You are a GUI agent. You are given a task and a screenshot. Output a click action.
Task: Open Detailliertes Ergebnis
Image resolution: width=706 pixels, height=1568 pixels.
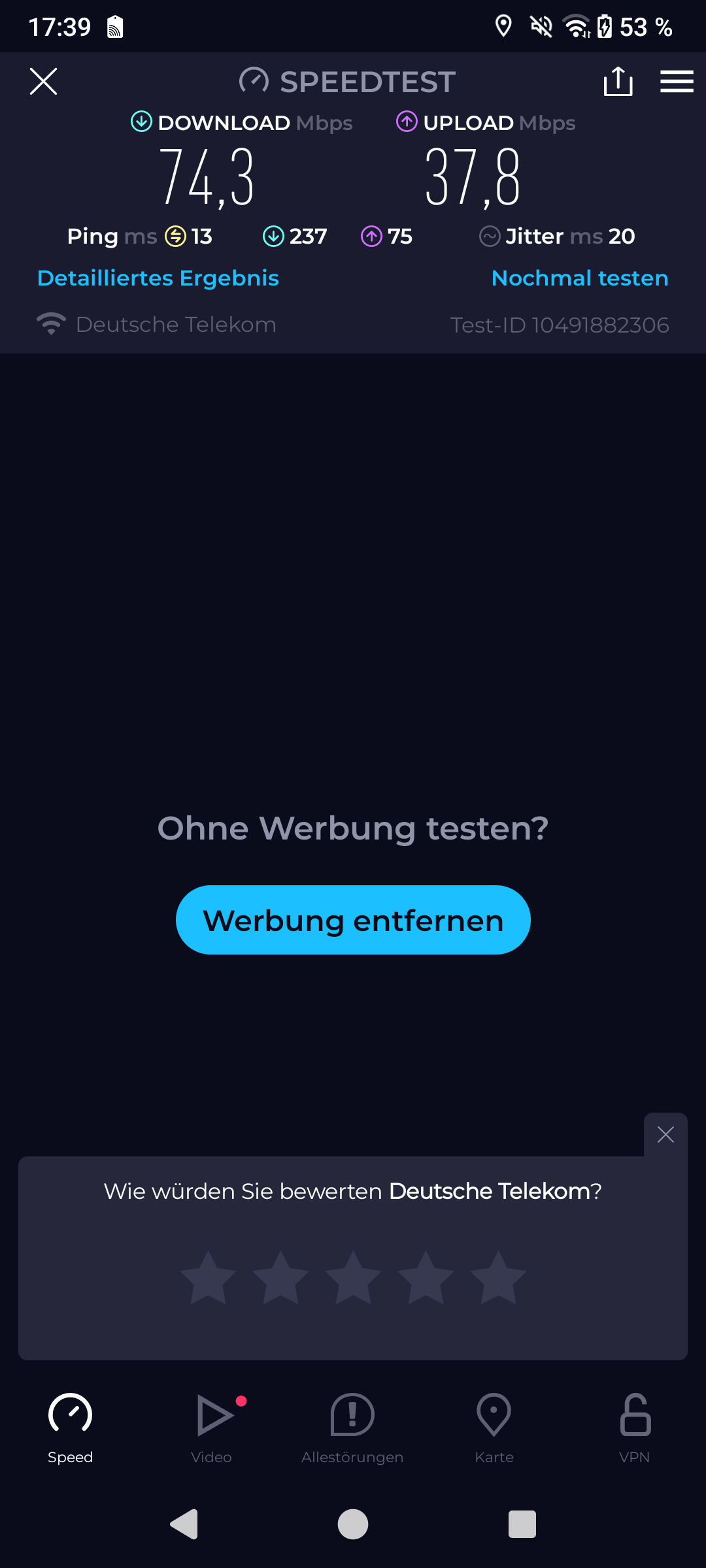tap(158, 278)
